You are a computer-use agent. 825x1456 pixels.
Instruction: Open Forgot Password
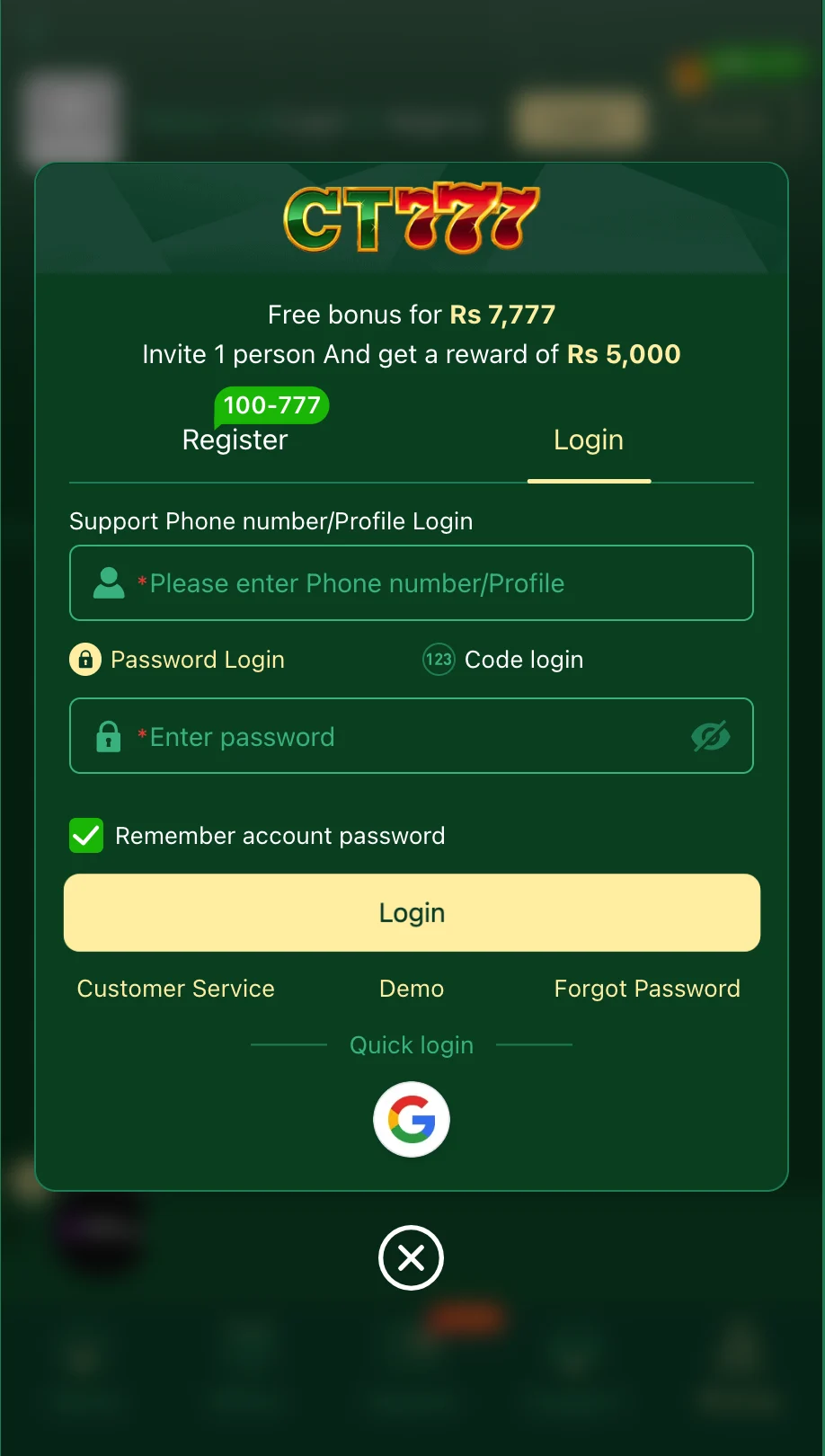(x=647, y=989)
